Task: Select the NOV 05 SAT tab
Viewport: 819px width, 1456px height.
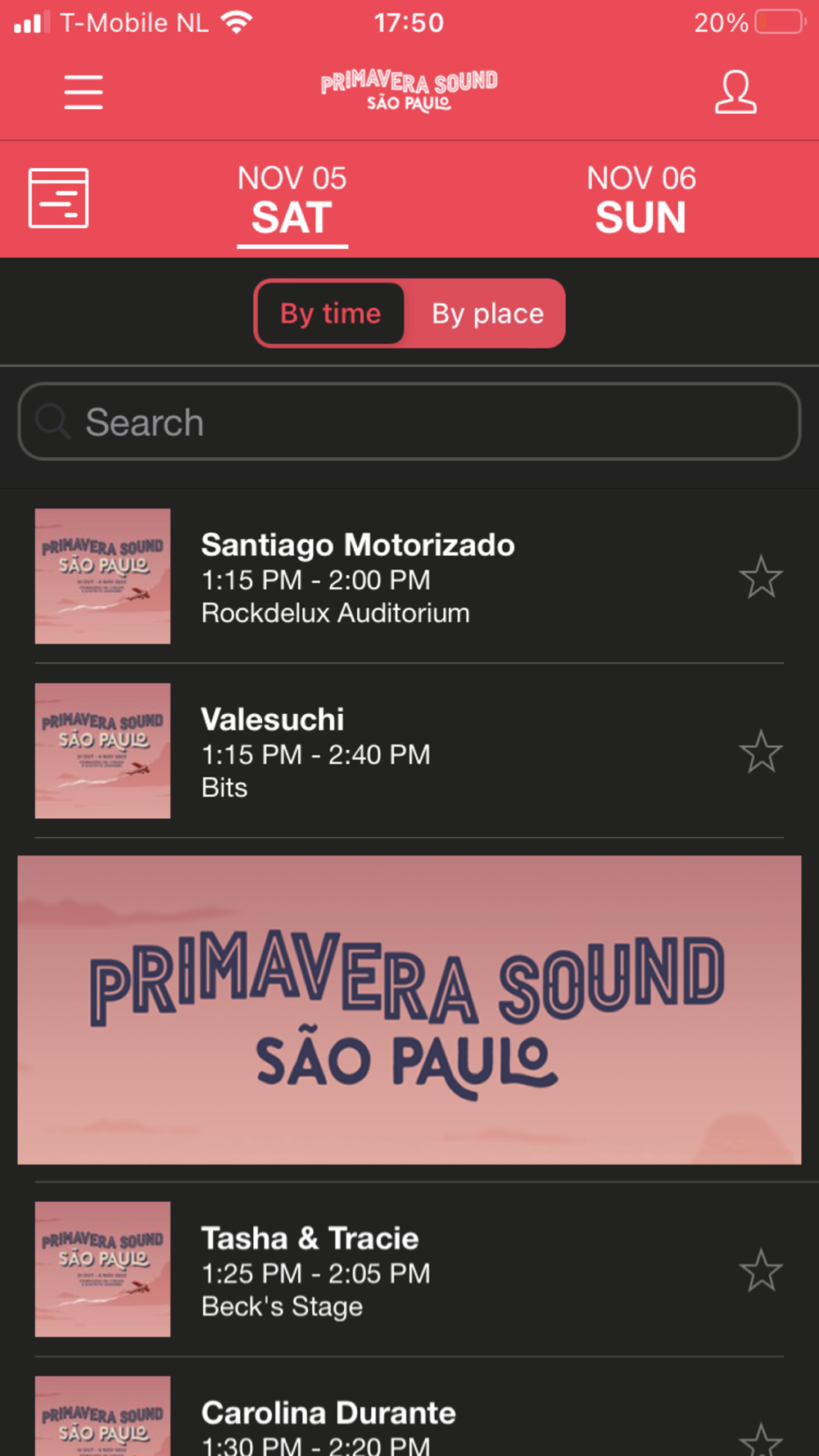Action: pos(292,201)
